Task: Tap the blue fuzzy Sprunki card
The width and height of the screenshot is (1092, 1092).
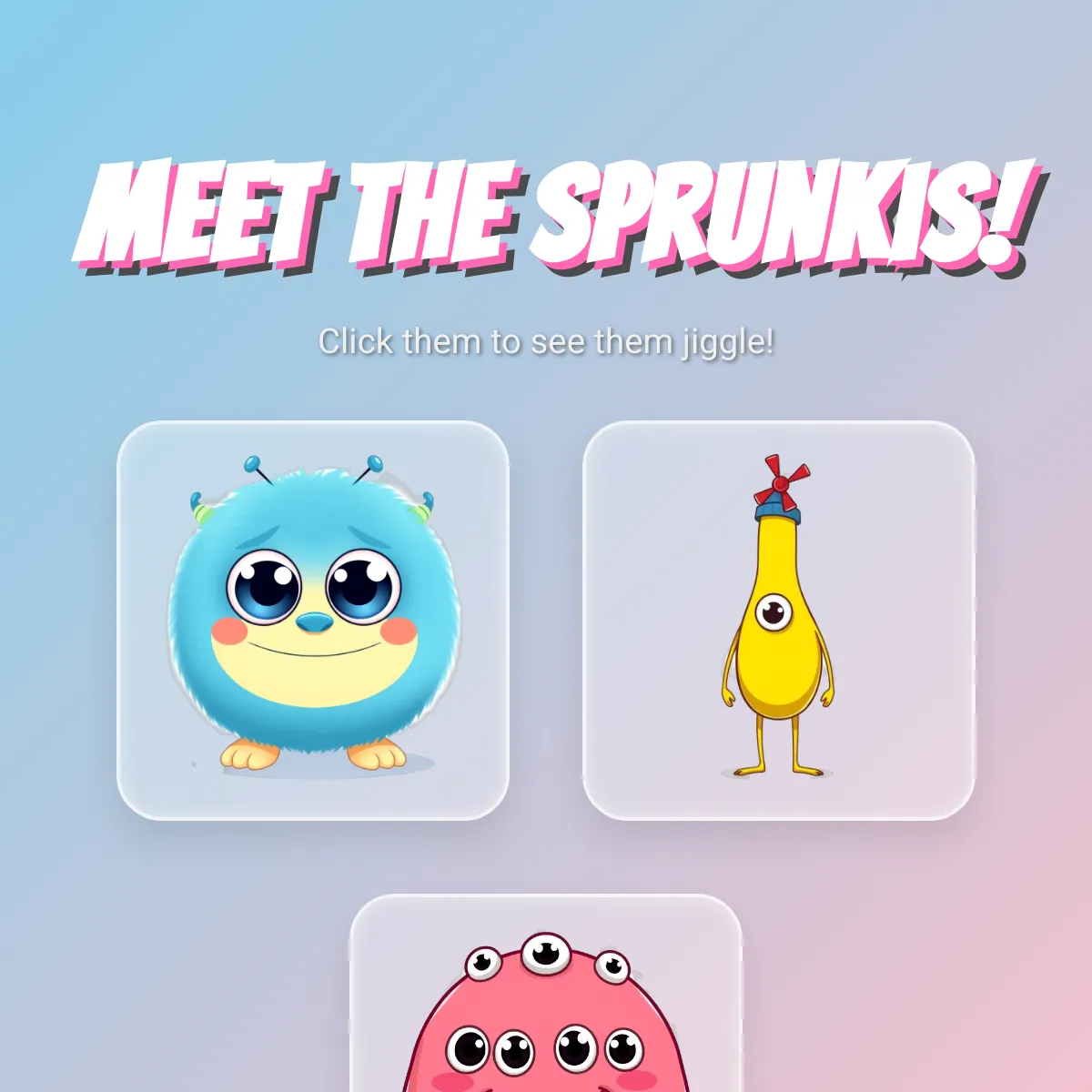Action: point(313,620)
